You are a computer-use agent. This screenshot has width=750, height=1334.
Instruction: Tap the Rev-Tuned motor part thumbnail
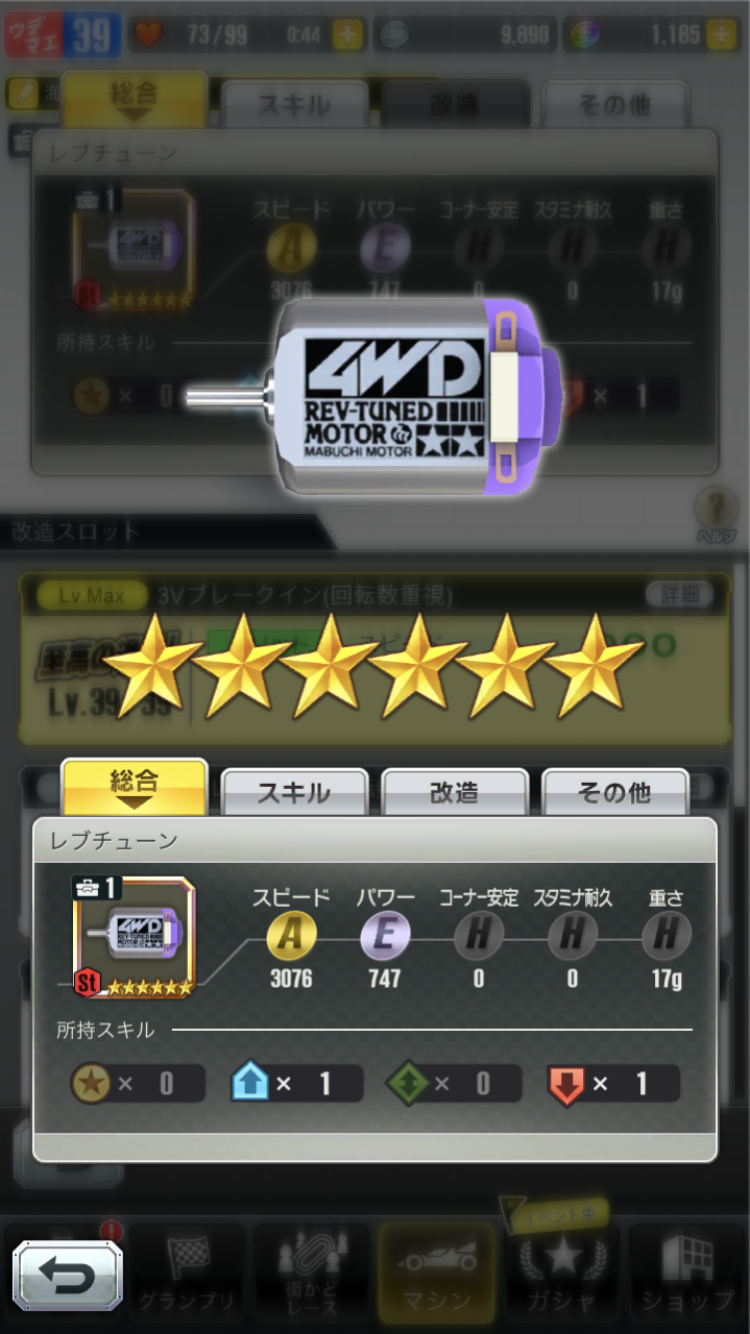point(134,938)
